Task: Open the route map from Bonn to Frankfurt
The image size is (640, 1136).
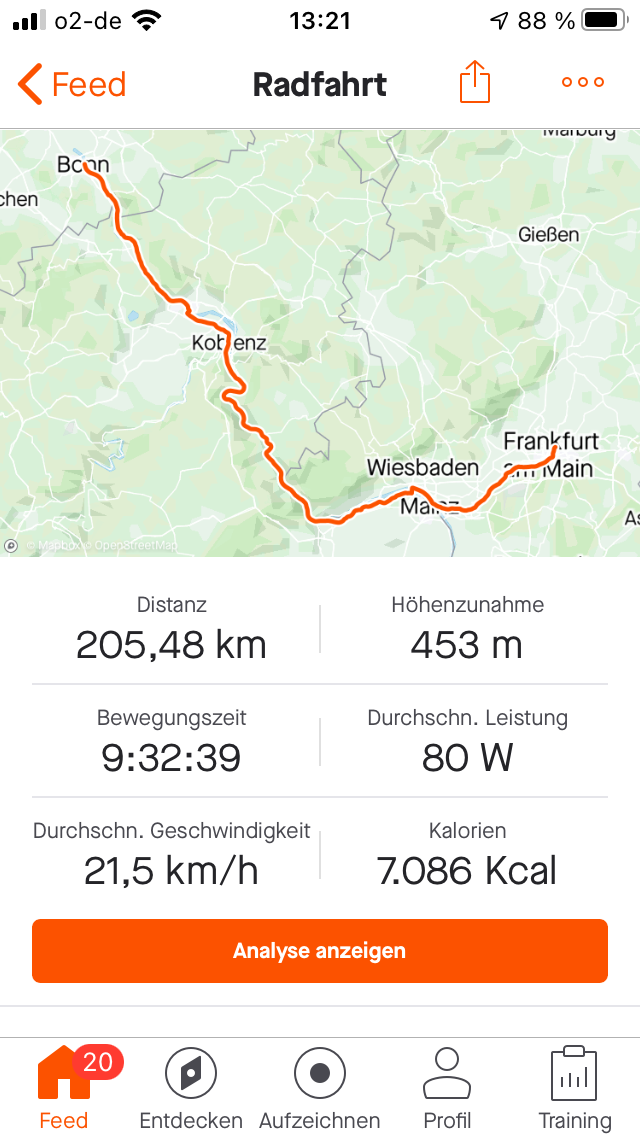Action: 320,342
